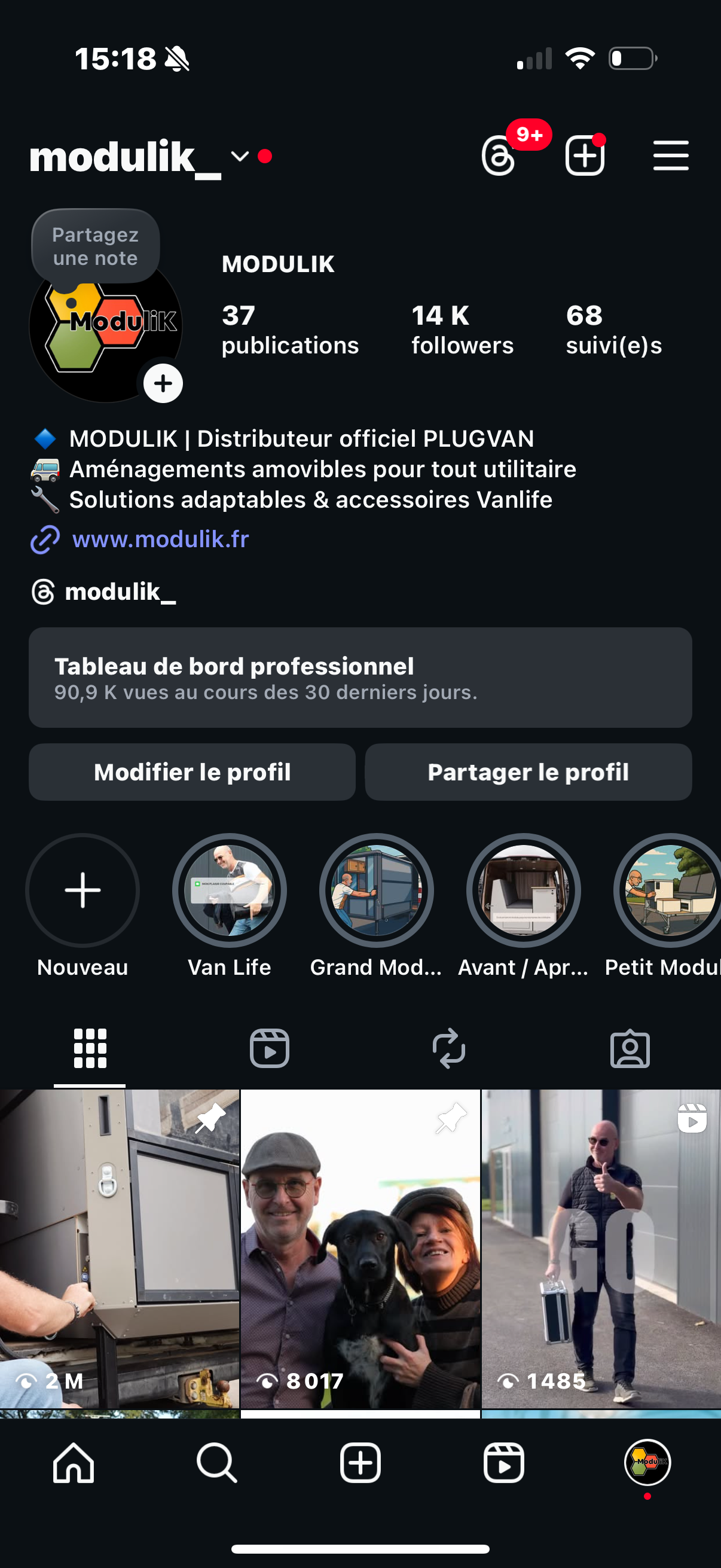Add a new story via the plus on profile picture
Image resolution: width=721 pixels, height=1568 pixels.
(x=163, y=383)
